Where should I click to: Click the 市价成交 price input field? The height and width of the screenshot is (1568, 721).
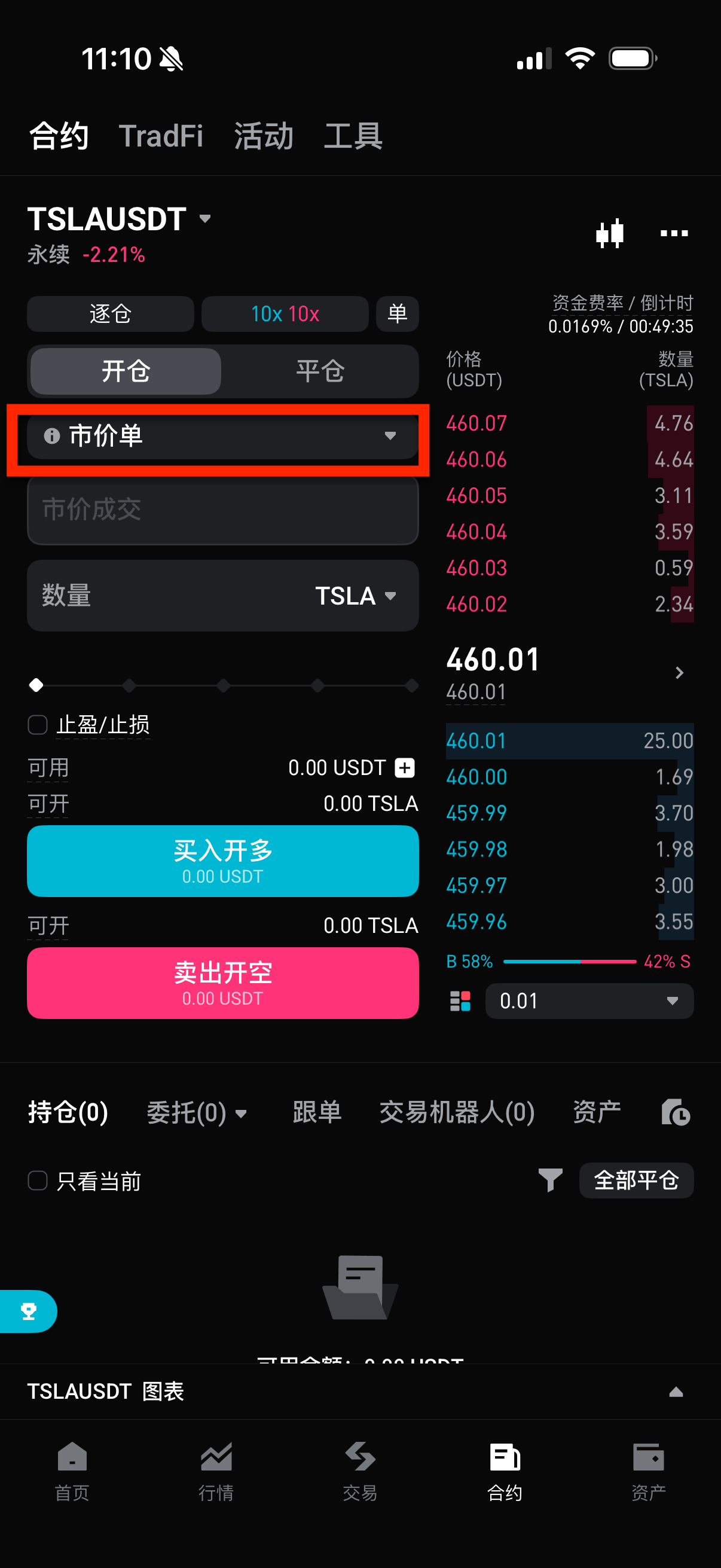(x=222, y=510)
